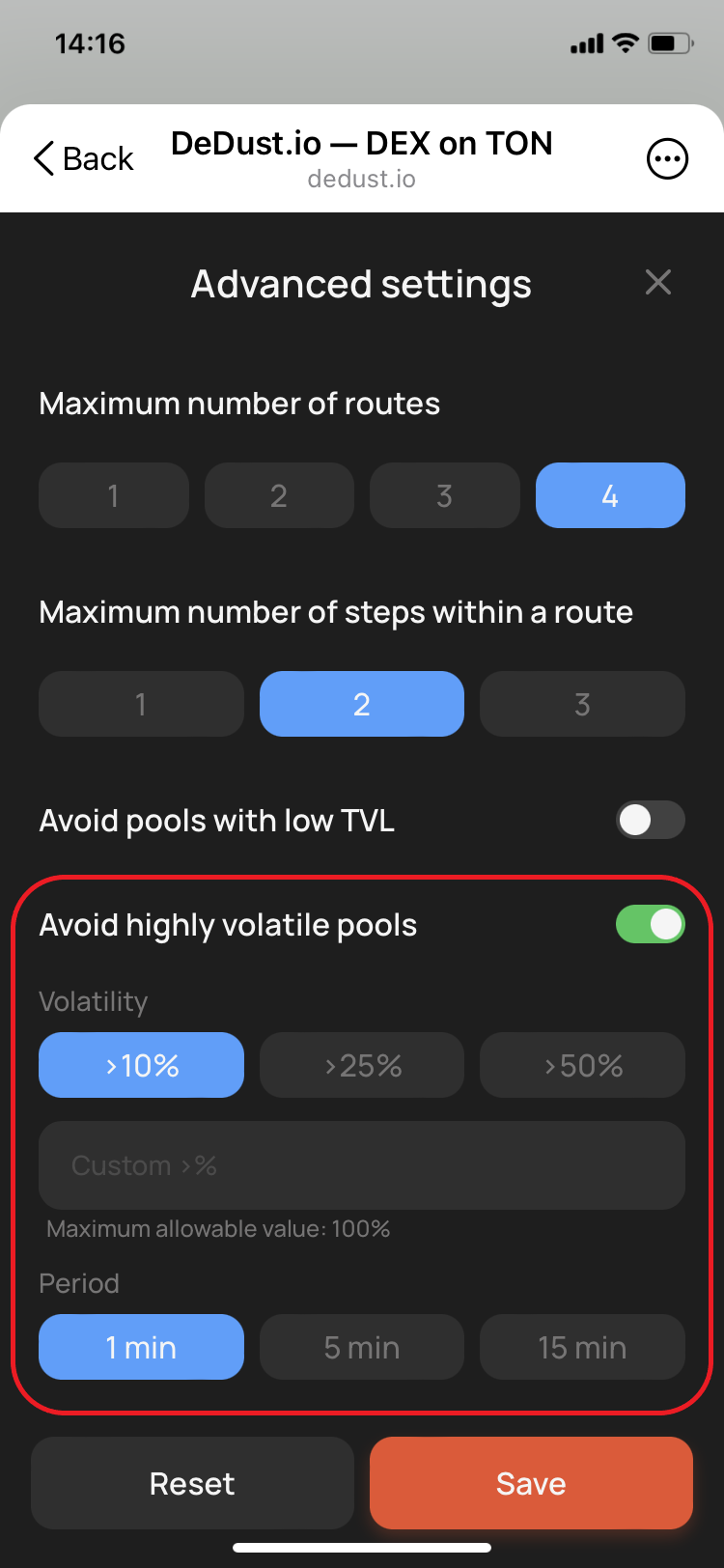Save the advanced settings
This screenshot has width=724, height=1568.
(531, 1483)
